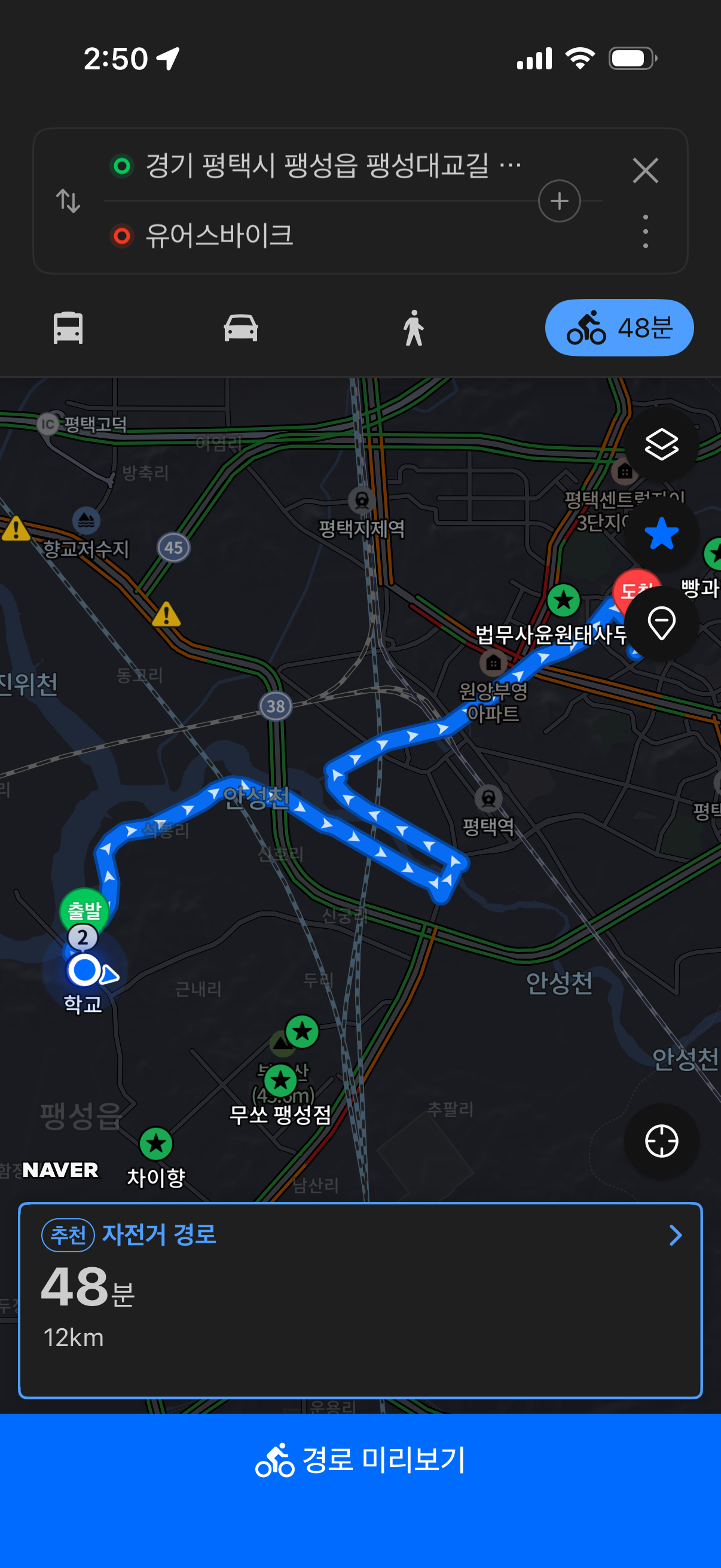The image size is (721, 1568).
Task: Start 경로 미리보기 route preview
Action: 360,1461
